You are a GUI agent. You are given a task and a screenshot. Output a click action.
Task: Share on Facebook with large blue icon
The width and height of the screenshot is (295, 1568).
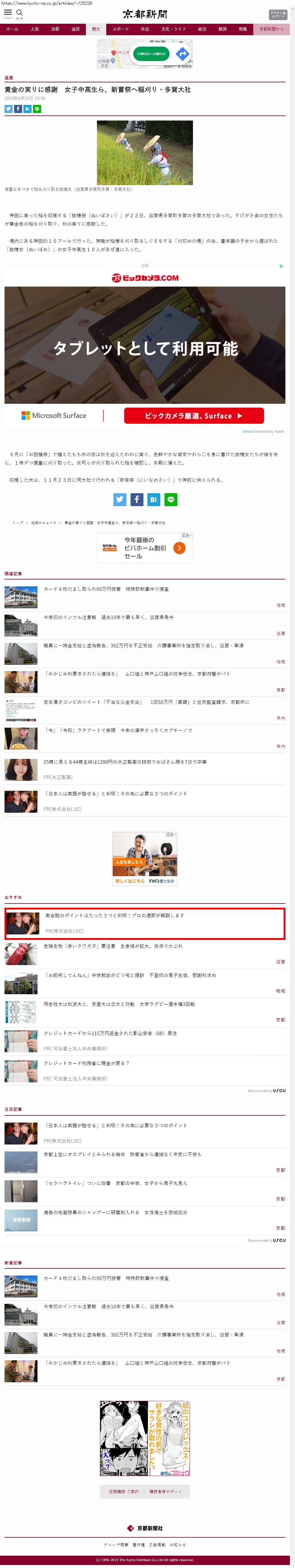[x=137, y=499]
